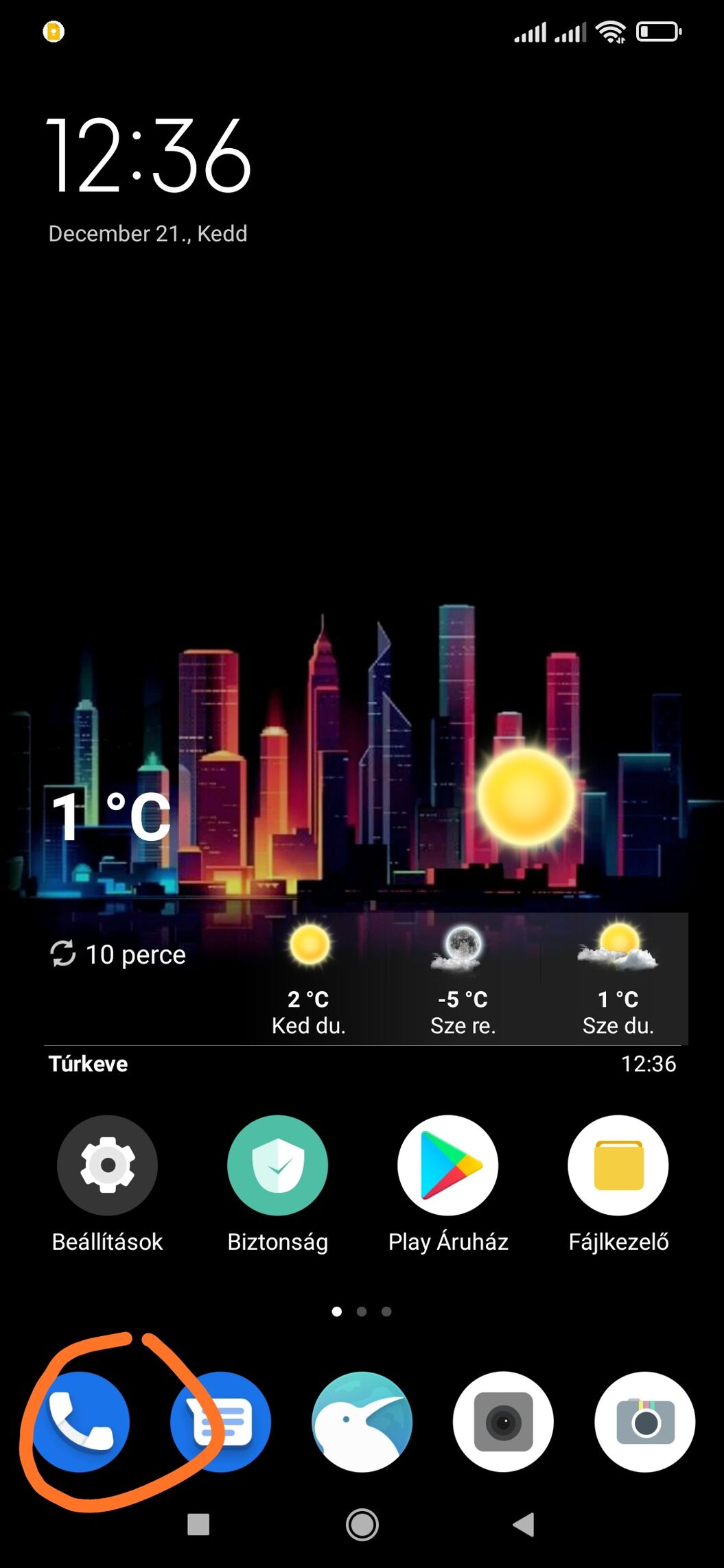This screenshot has height=1568, width=724.
Task: Open Play Áruház store
Action: (447, 1165)
